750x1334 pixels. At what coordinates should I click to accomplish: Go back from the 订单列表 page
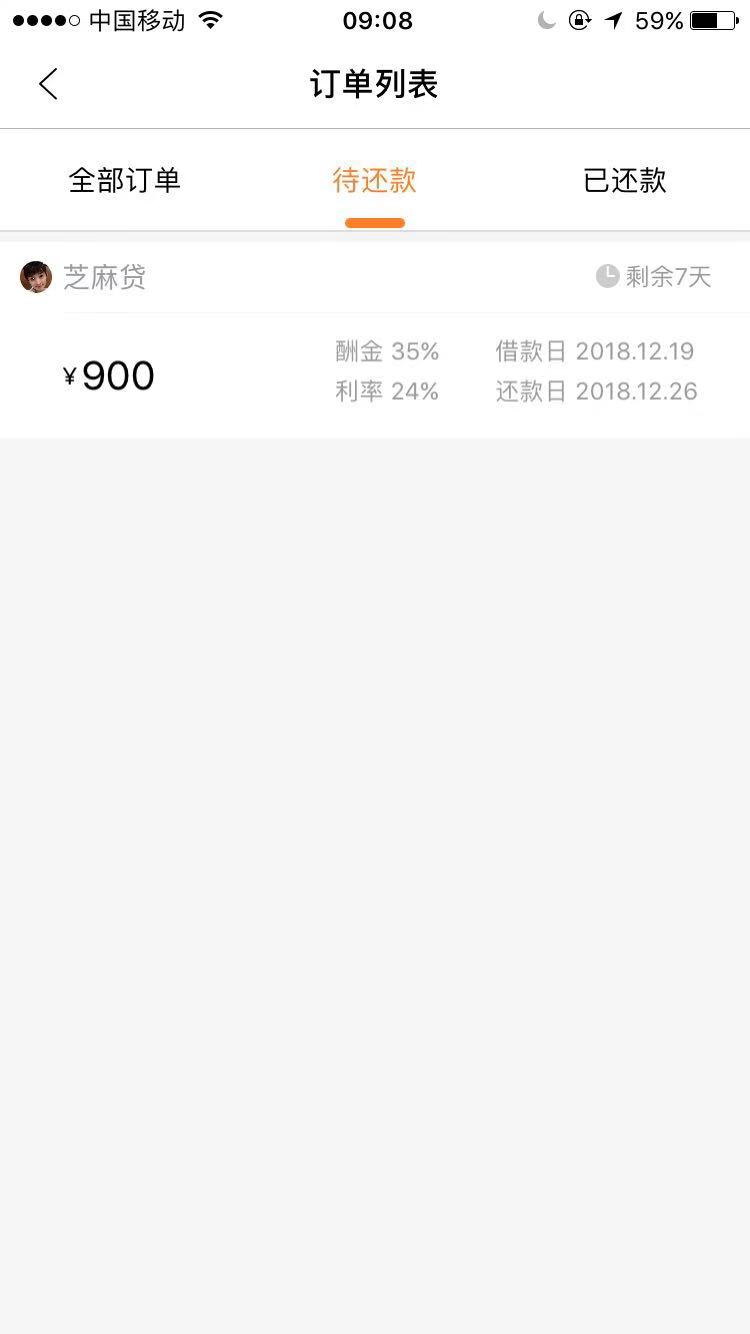[x=48, y=84]
